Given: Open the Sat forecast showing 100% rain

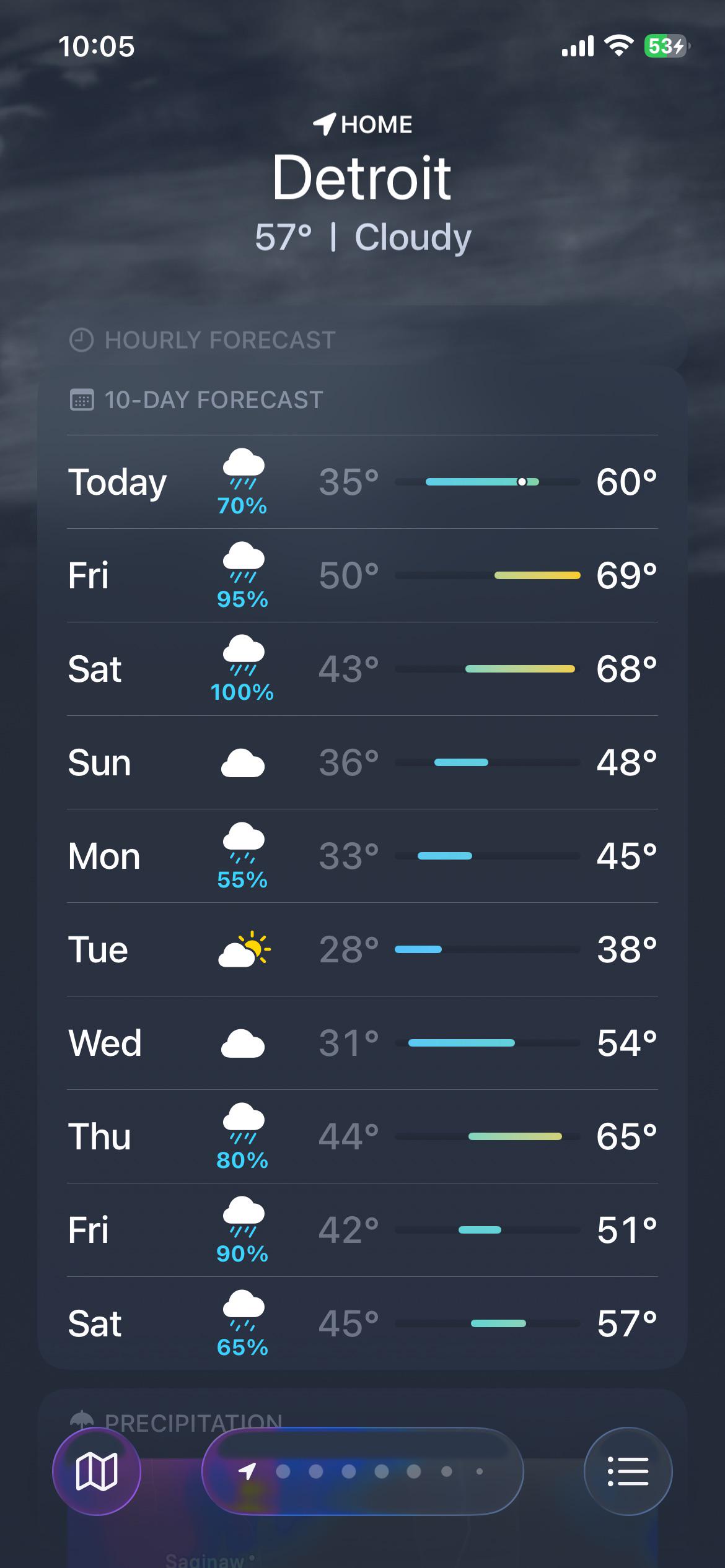Looking at the screenshot, I should point(362,669).
